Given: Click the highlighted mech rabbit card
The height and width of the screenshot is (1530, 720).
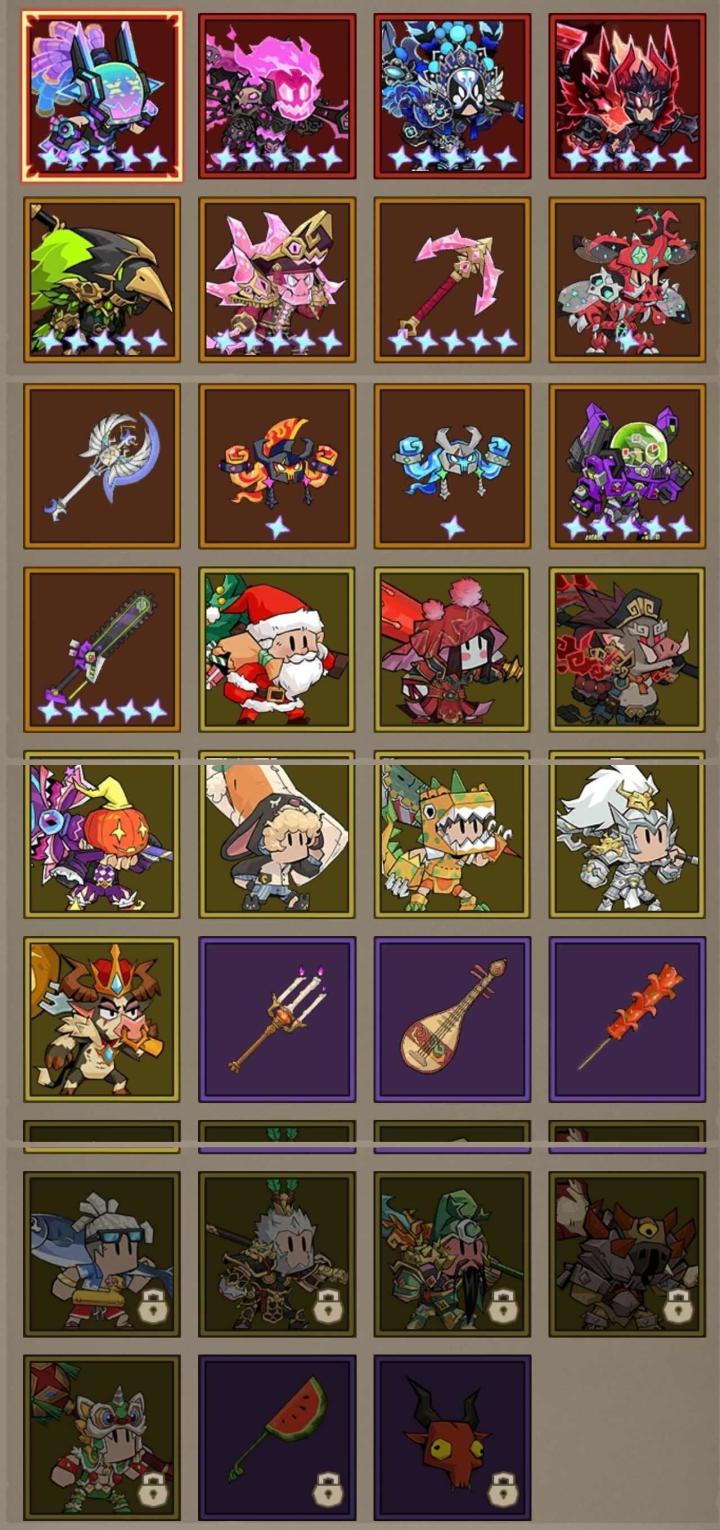Looking at the screenshot, I should 102,90.
